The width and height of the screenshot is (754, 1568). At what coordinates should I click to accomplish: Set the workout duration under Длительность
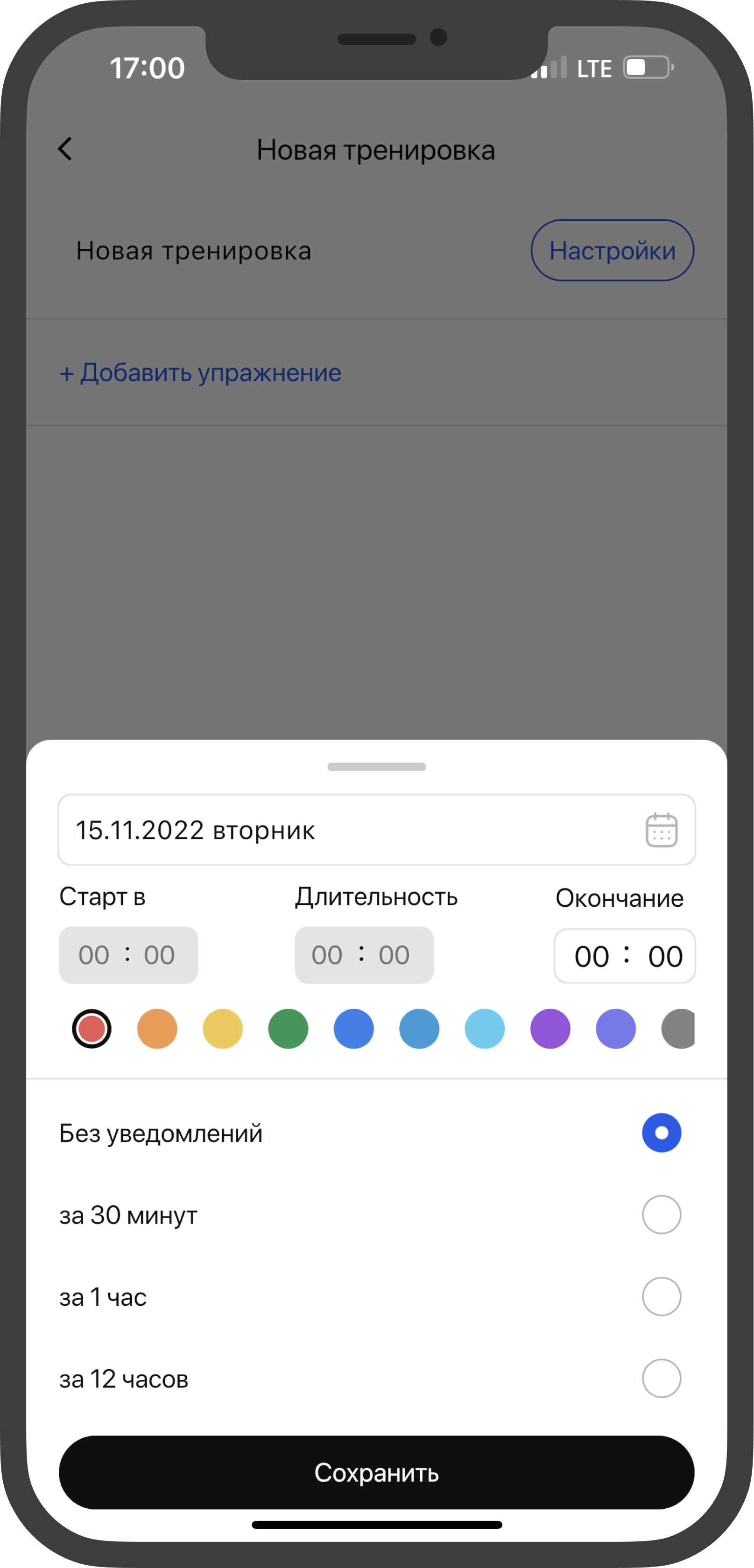coord(364,955)
